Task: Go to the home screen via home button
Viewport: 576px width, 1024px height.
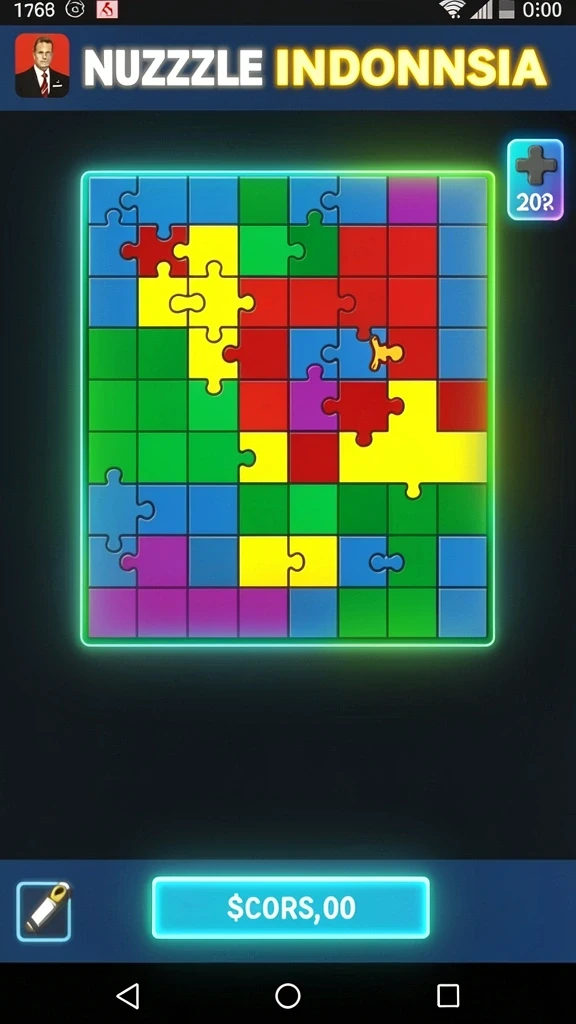Action: (288, 996)
